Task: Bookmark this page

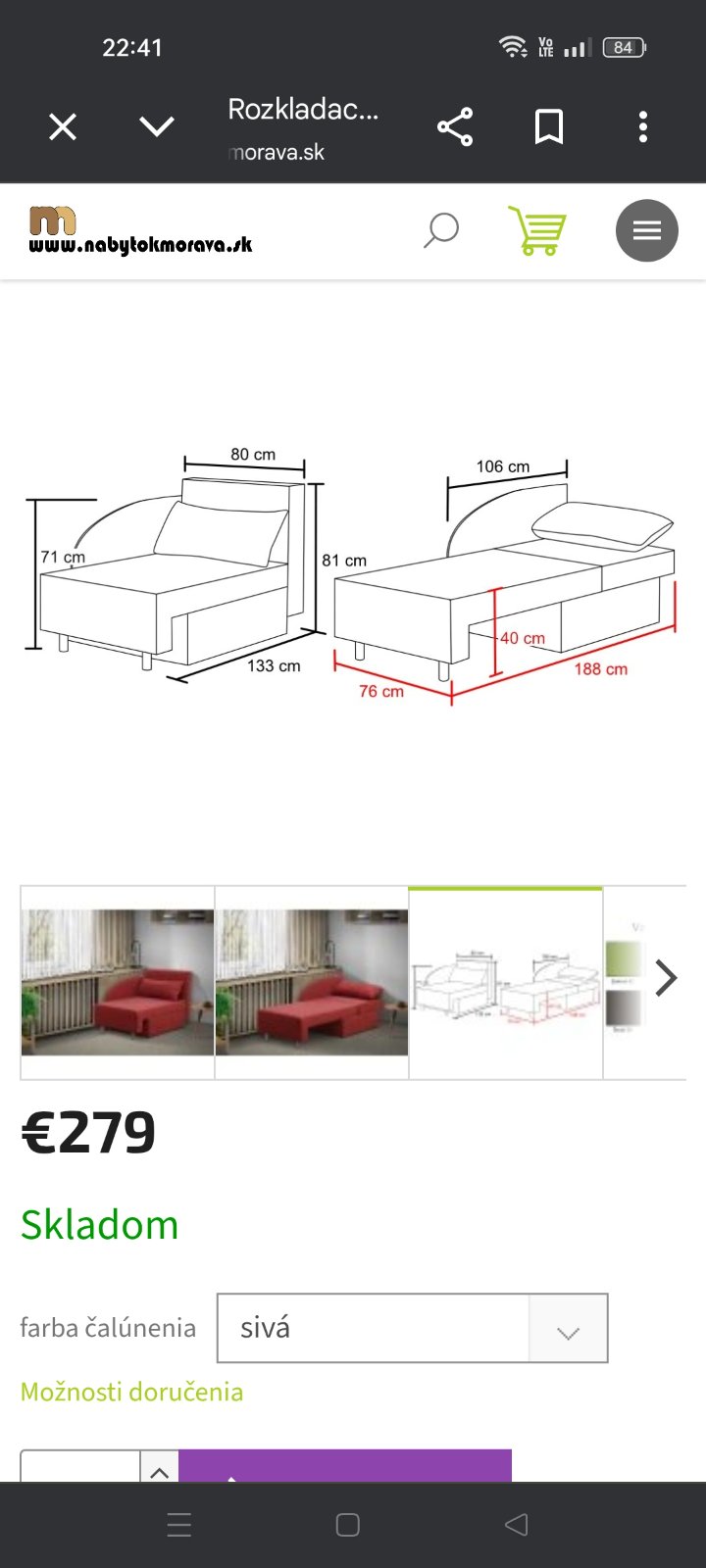Action: pos(549,127)
